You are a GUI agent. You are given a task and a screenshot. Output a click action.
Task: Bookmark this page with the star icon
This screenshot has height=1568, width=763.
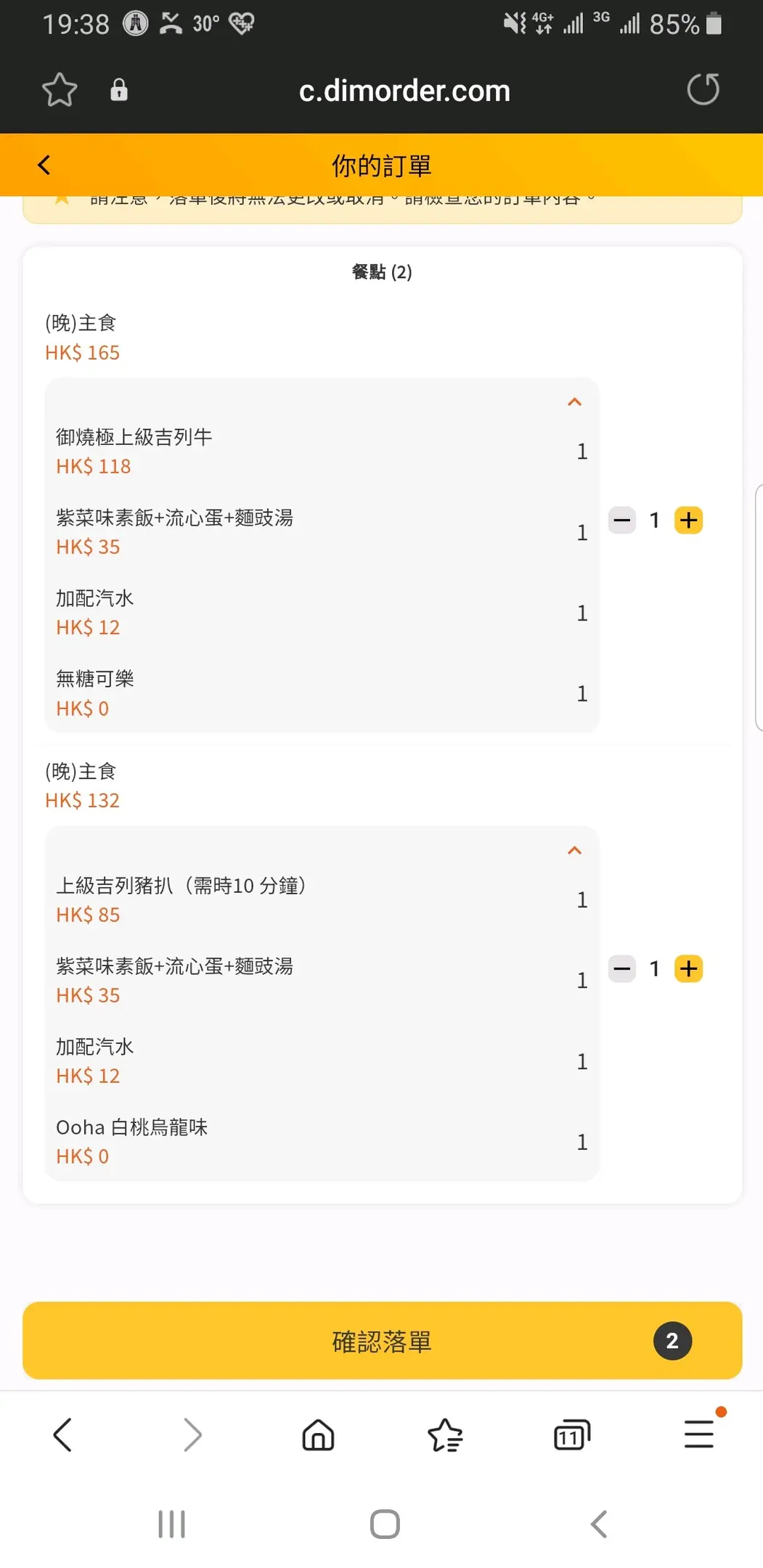click(x=60, y=90)
